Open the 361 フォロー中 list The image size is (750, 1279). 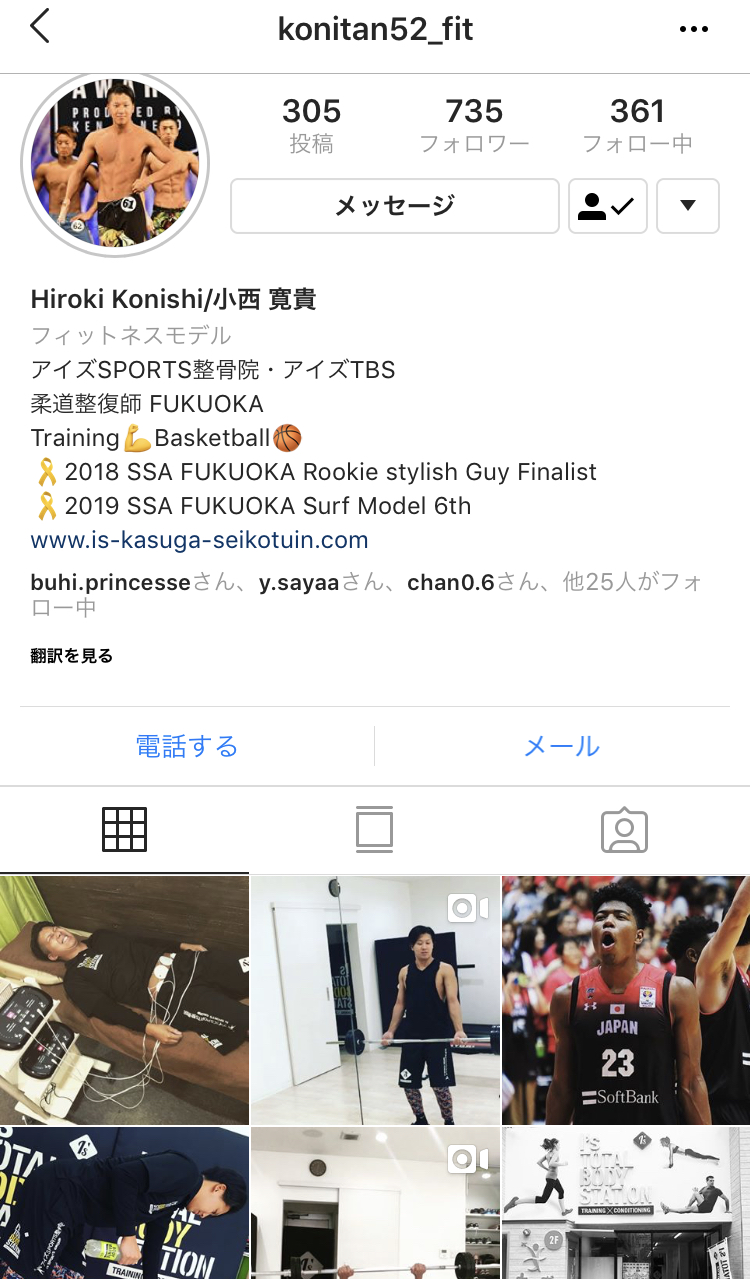tap(637, 125)
